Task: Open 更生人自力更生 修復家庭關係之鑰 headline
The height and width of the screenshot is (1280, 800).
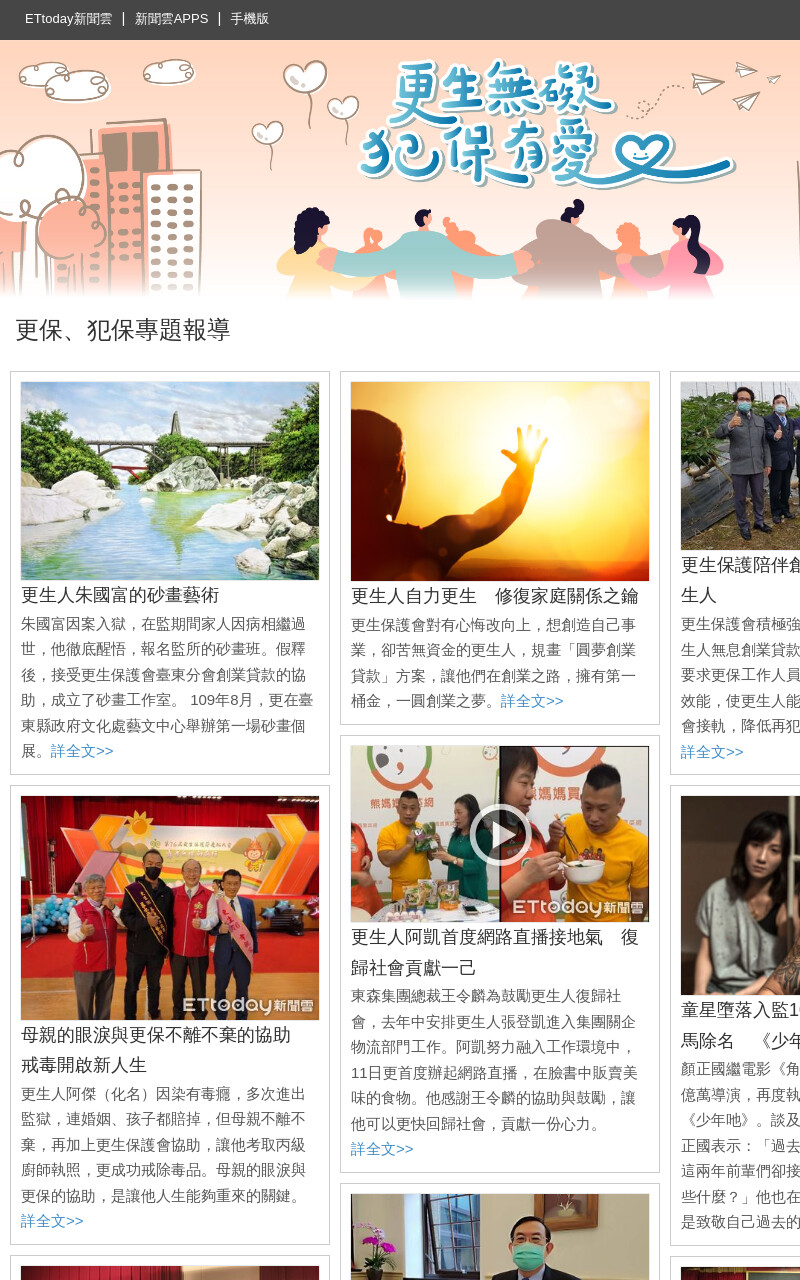Action: (494, 596)
